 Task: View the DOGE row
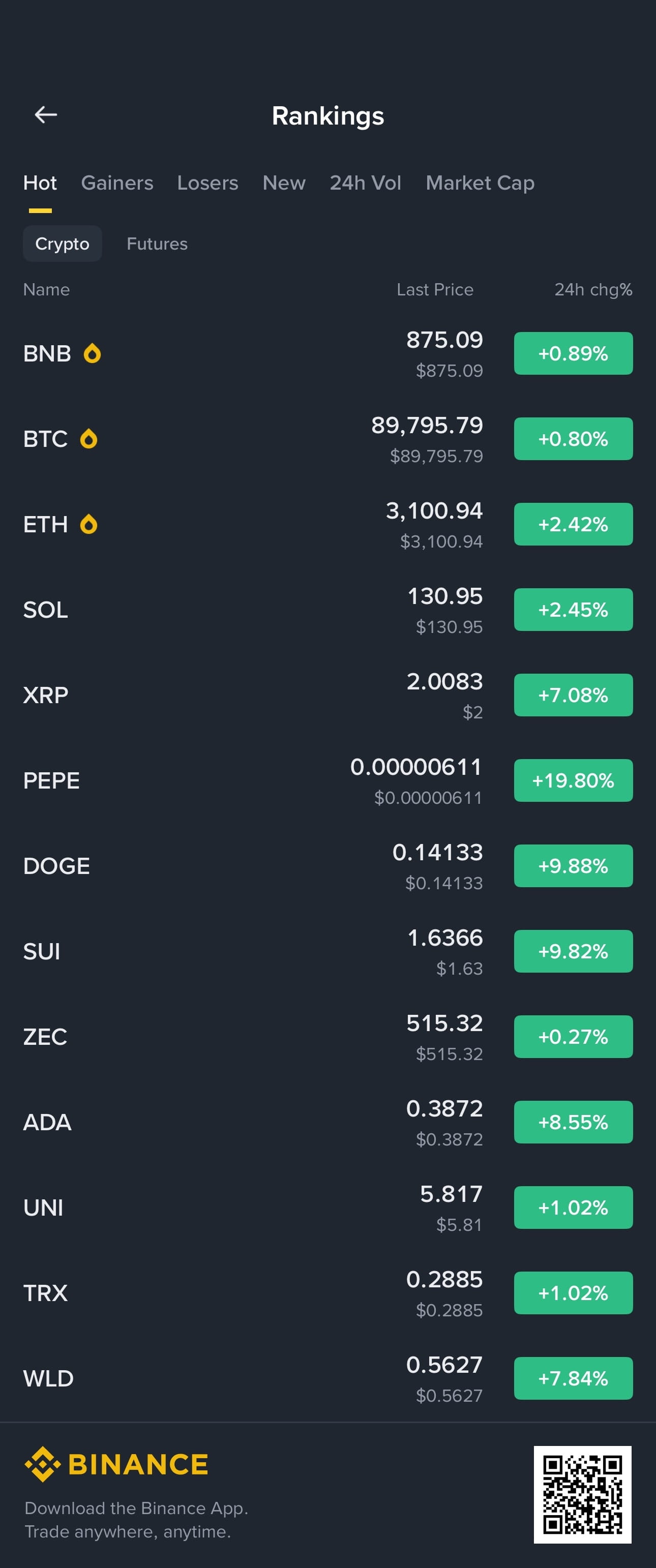56,865
